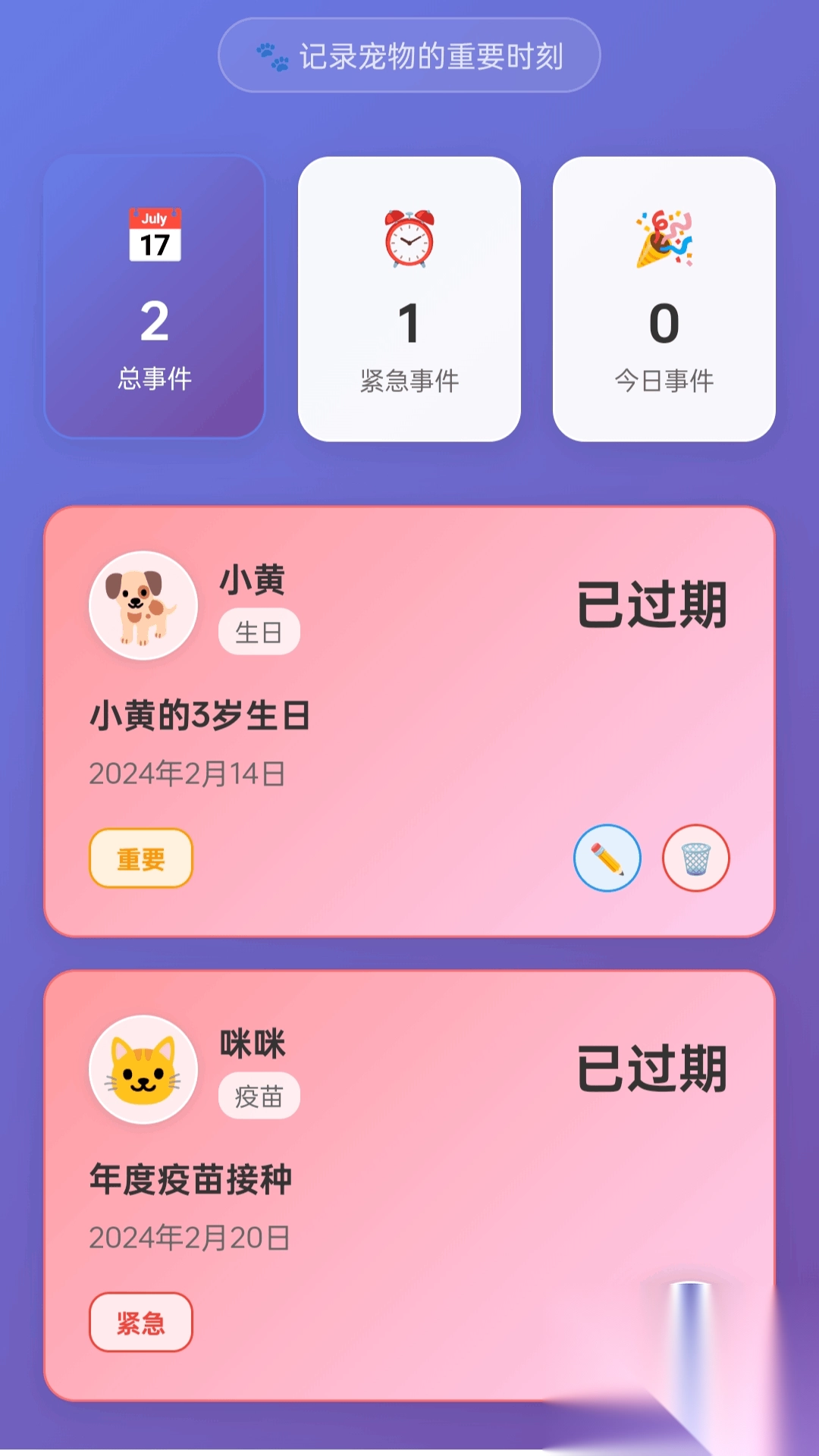This screenshot has width=819, height=1456.
Task: Click the 已过期 label on 小黄's card
Action: [x=654, y=604]
